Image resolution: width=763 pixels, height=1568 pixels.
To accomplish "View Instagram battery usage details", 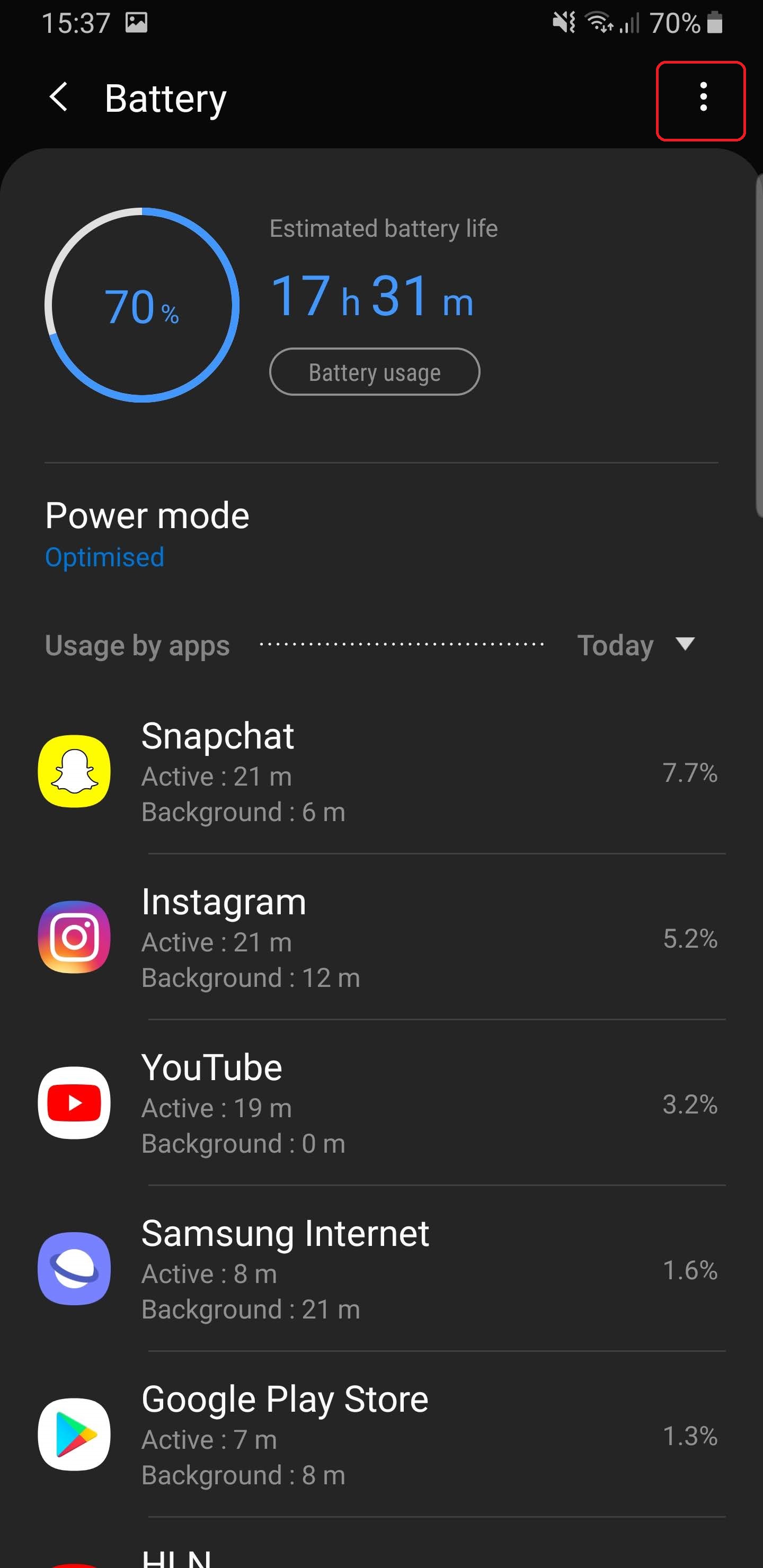I will [381, 938].
